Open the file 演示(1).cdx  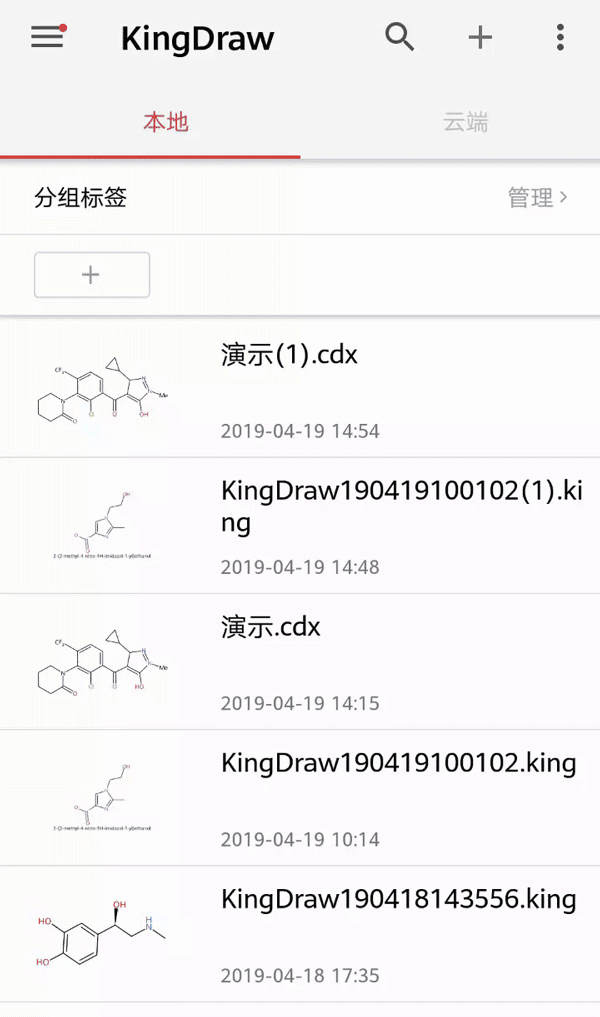point(300,388)
